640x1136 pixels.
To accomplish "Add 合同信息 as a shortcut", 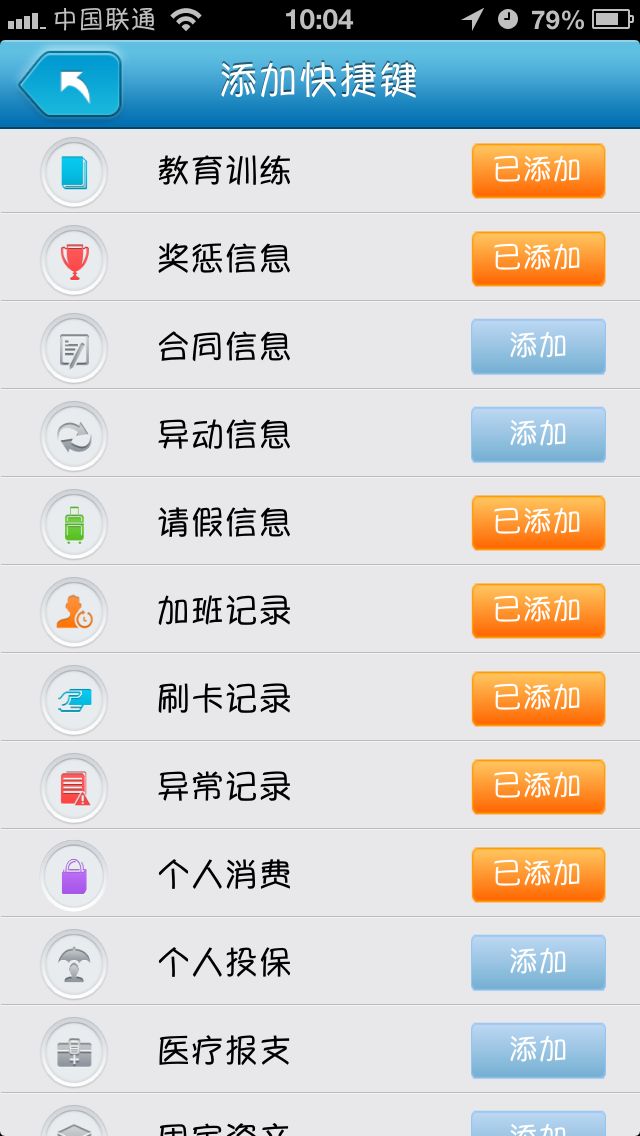I will point(538,347).
